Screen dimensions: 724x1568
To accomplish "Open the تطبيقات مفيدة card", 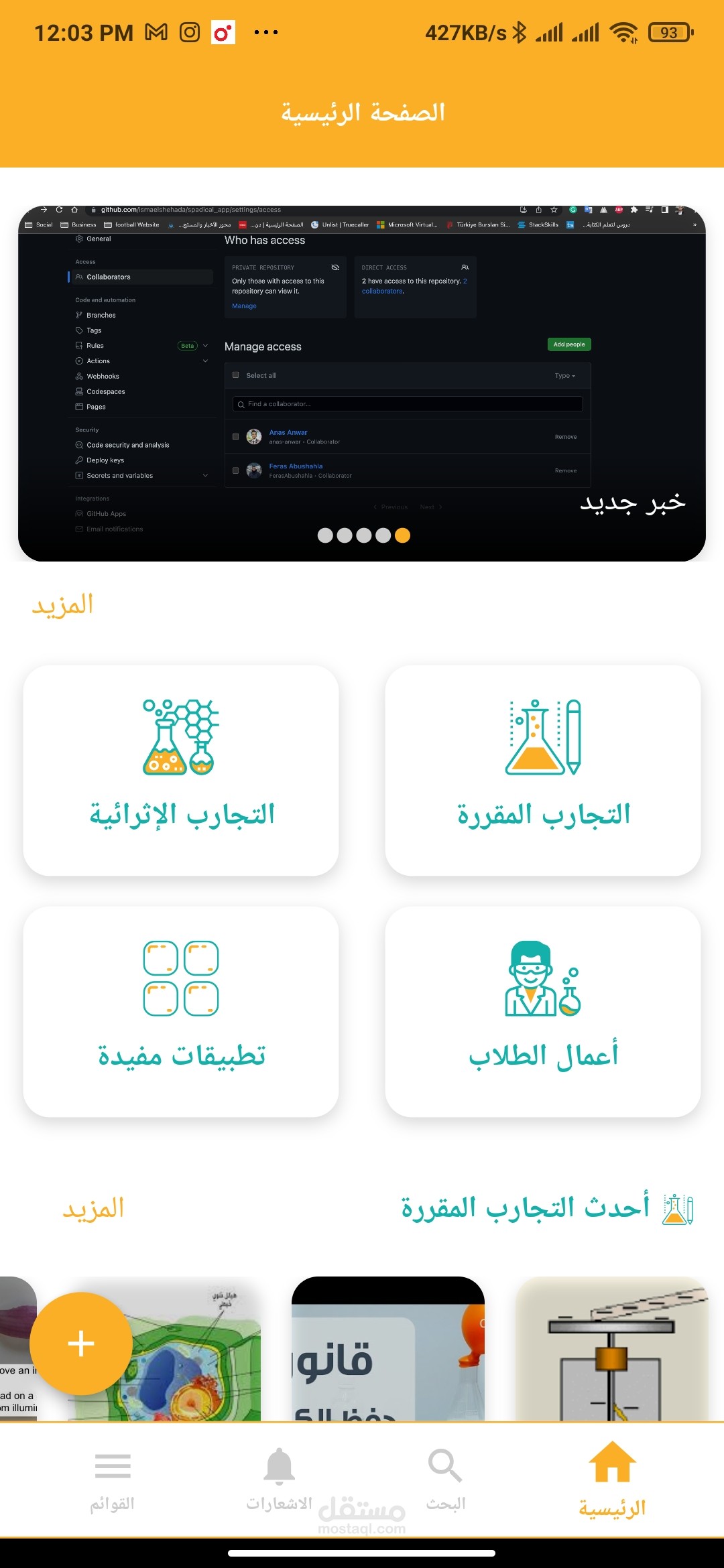I will pos(181,1012).
